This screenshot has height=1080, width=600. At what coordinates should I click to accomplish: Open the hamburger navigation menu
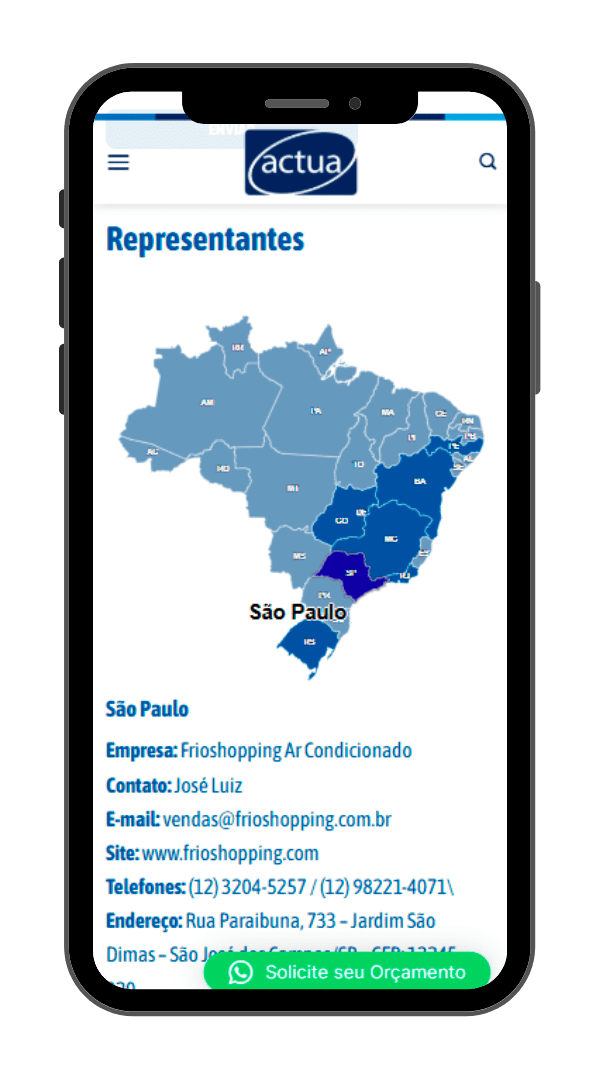(118, 162)
